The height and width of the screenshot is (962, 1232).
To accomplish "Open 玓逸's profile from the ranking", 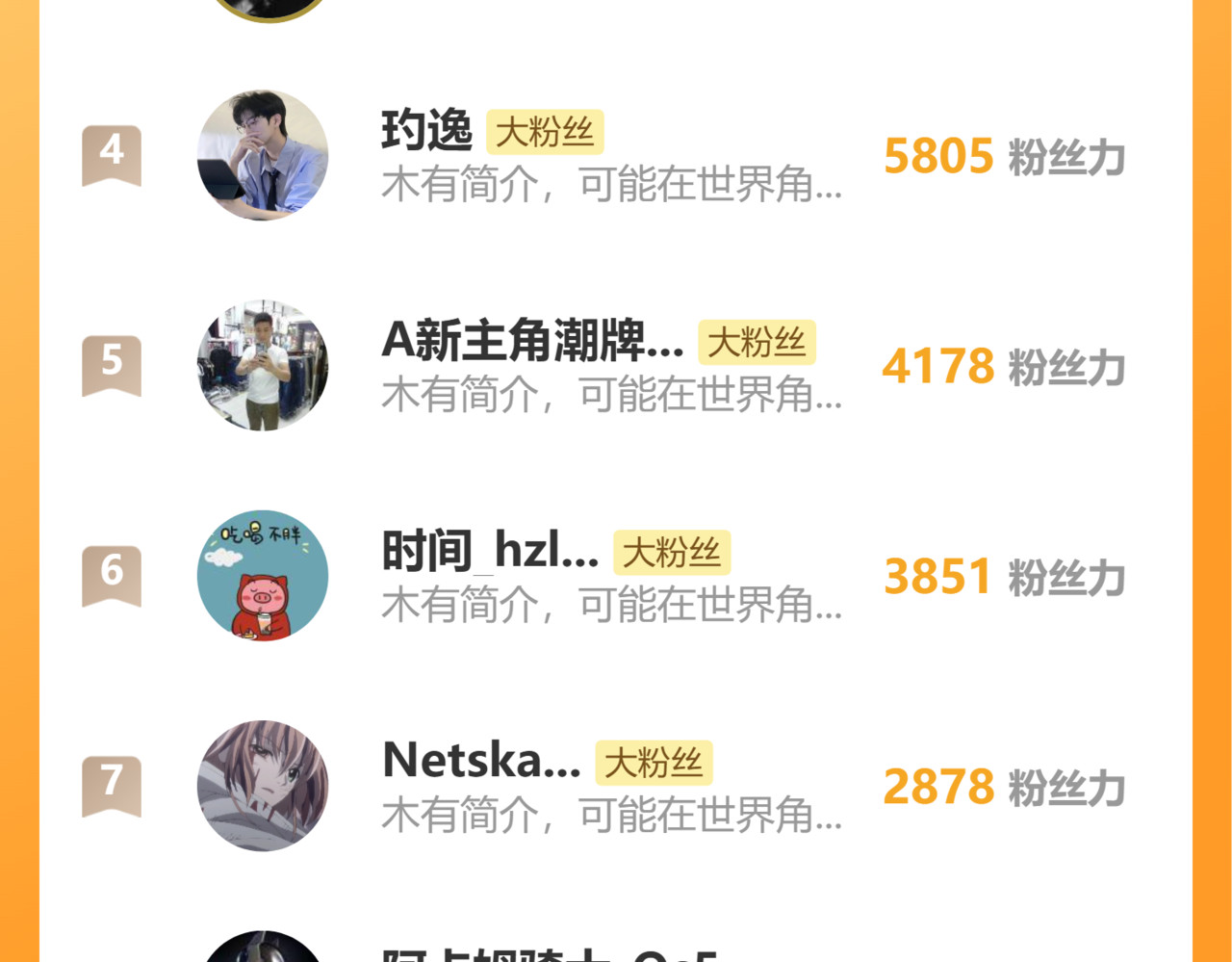I will click(x=426, y=131).
